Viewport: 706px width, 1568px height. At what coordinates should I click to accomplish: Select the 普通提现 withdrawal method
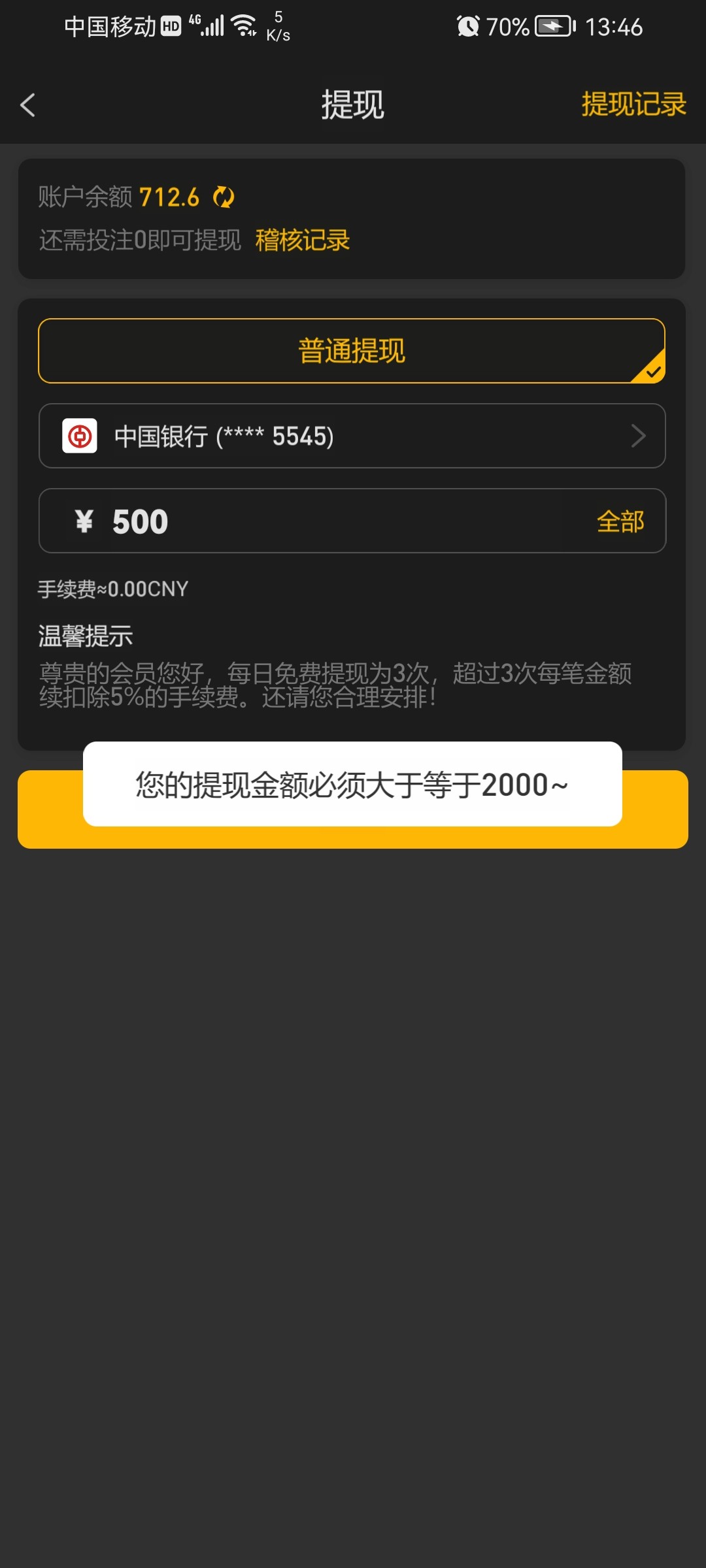[353, 351]
